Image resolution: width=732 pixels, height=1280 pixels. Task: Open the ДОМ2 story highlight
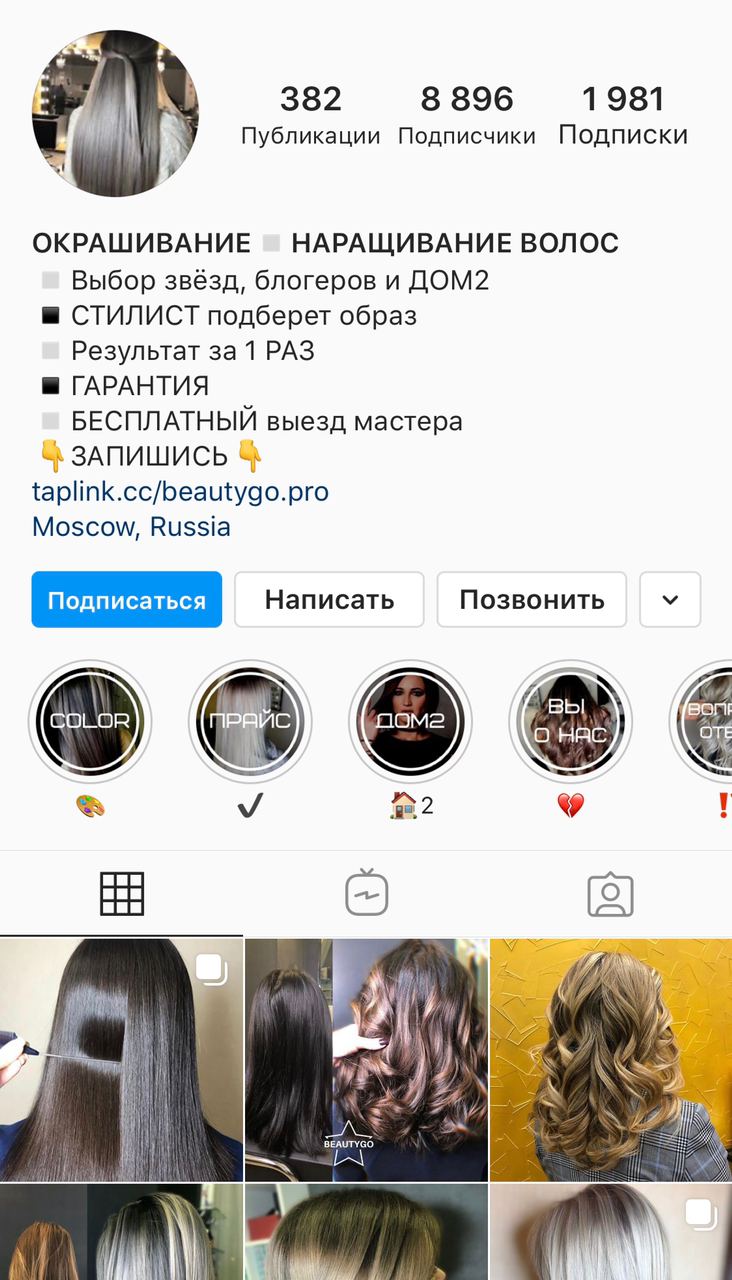point(410,720)
